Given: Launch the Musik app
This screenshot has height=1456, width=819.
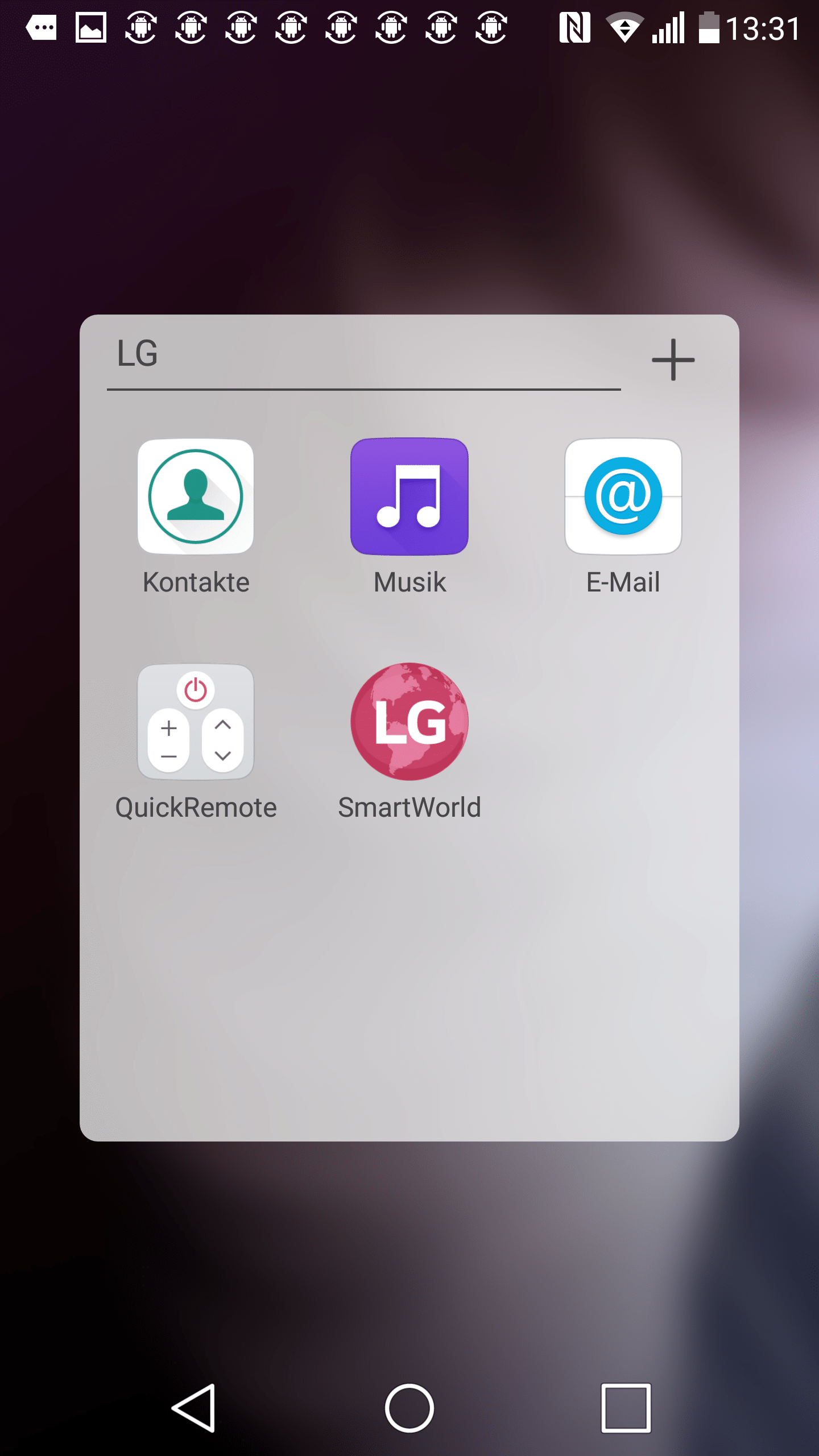Looking at the screenshot, I should coord(409,497).
